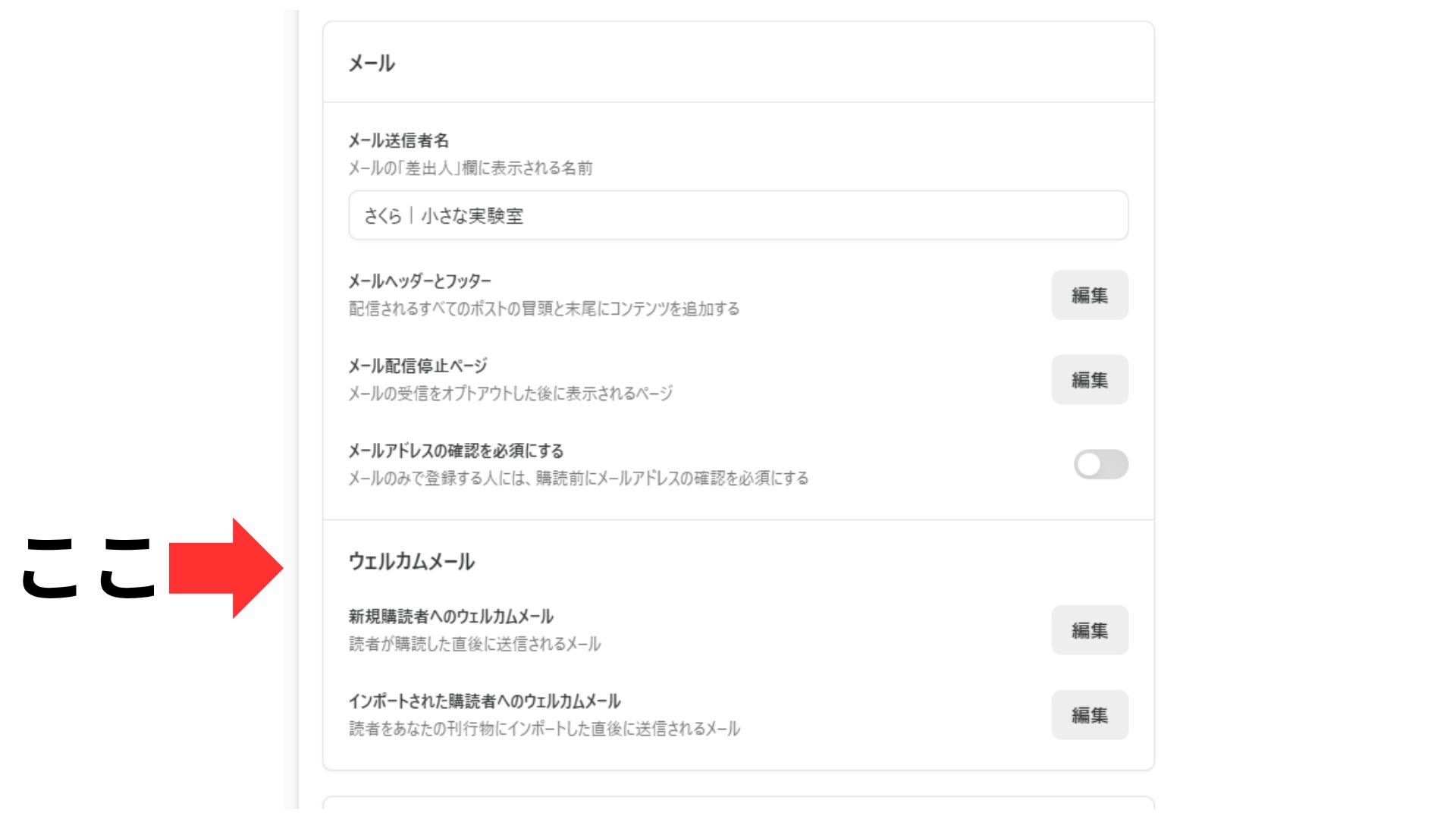
Task: Edit インポートされた購読者へのウェルカムメール
Action: point(1090,715)
